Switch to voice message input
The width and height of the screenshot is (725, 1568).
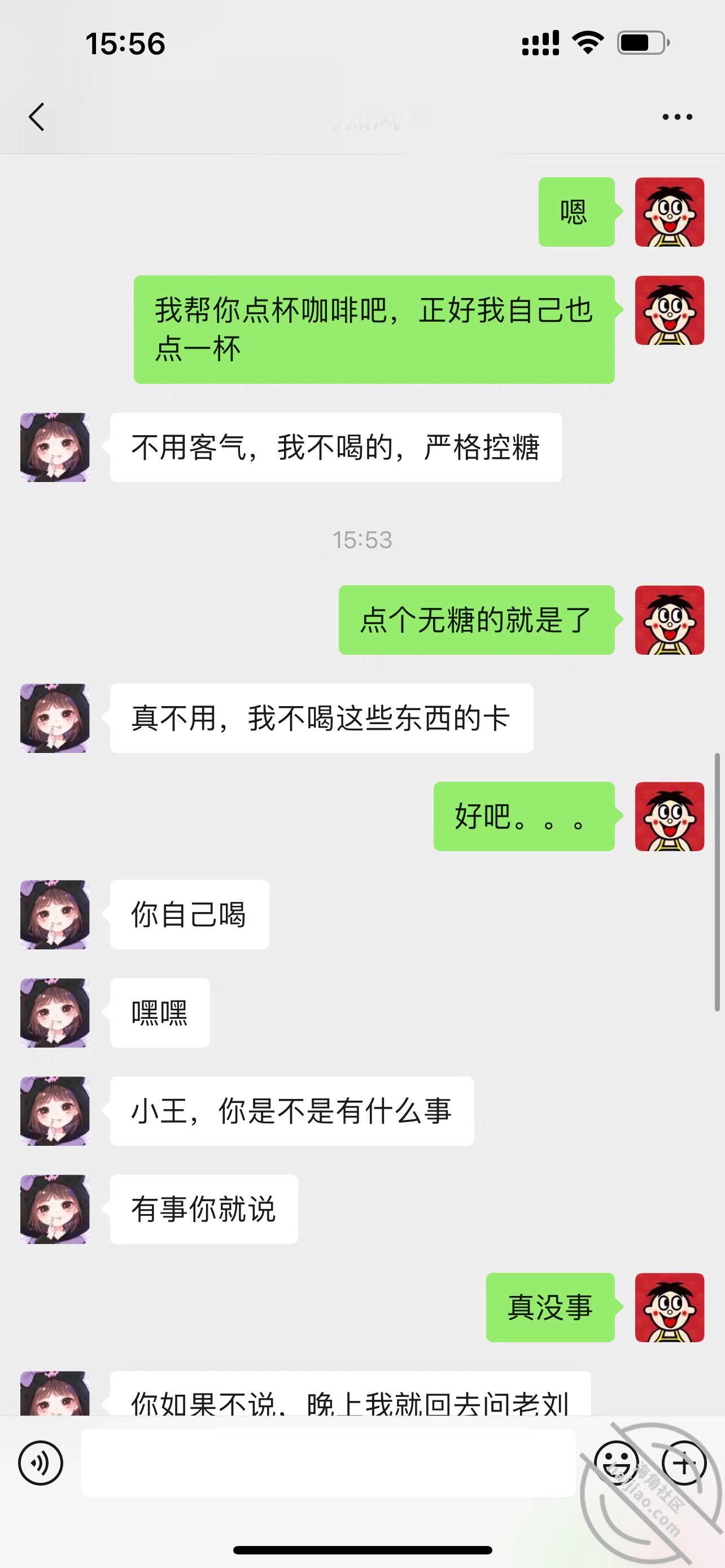pos(40,1462)
